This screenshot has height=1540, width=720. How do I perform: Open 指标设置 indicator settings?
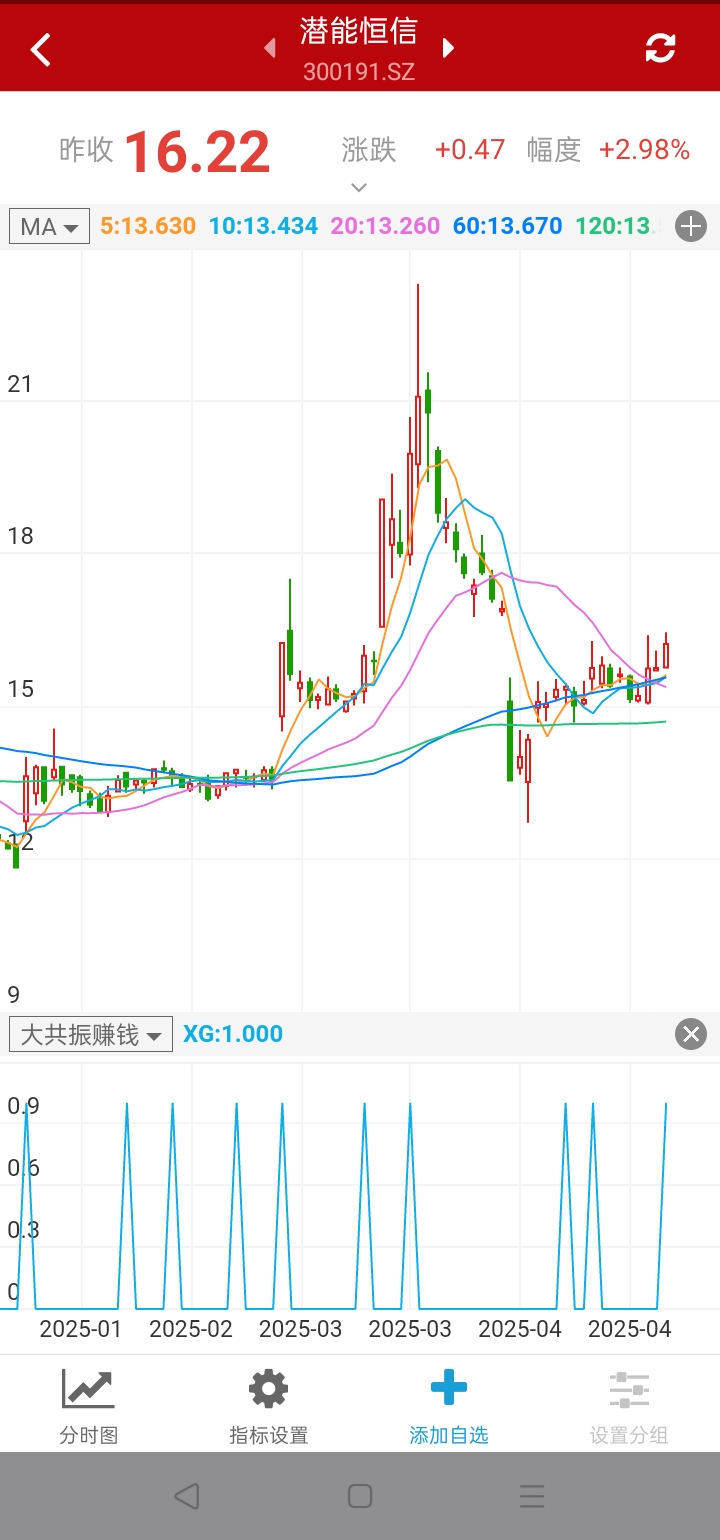[268, 1407]
